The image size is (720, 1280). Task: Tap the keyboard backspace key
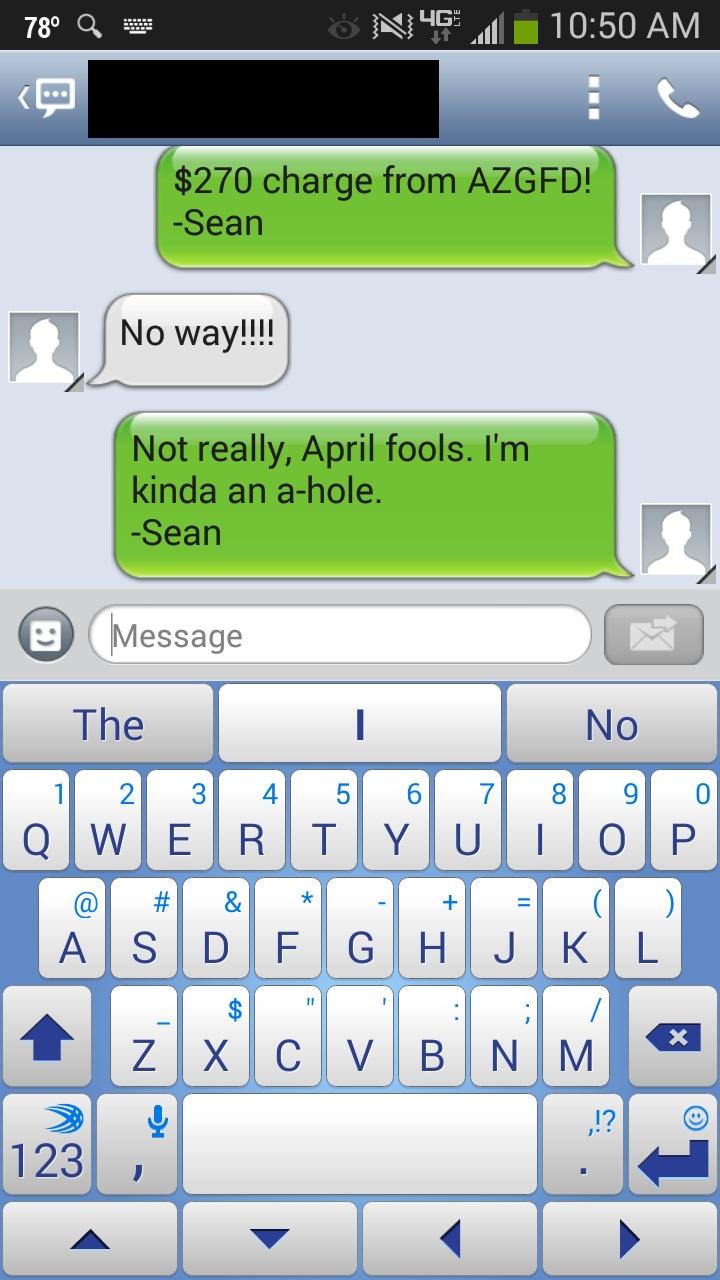point(673,1037)
